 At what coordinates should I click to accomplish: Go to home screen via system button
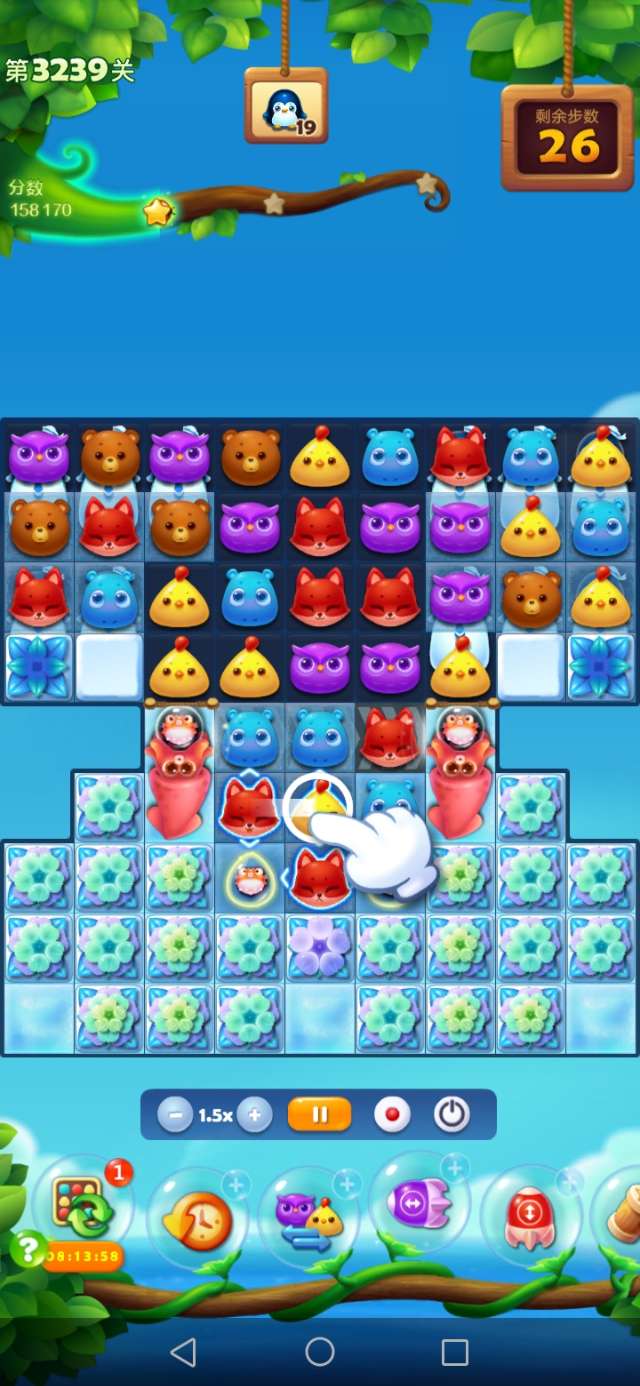pos(320,1353)
